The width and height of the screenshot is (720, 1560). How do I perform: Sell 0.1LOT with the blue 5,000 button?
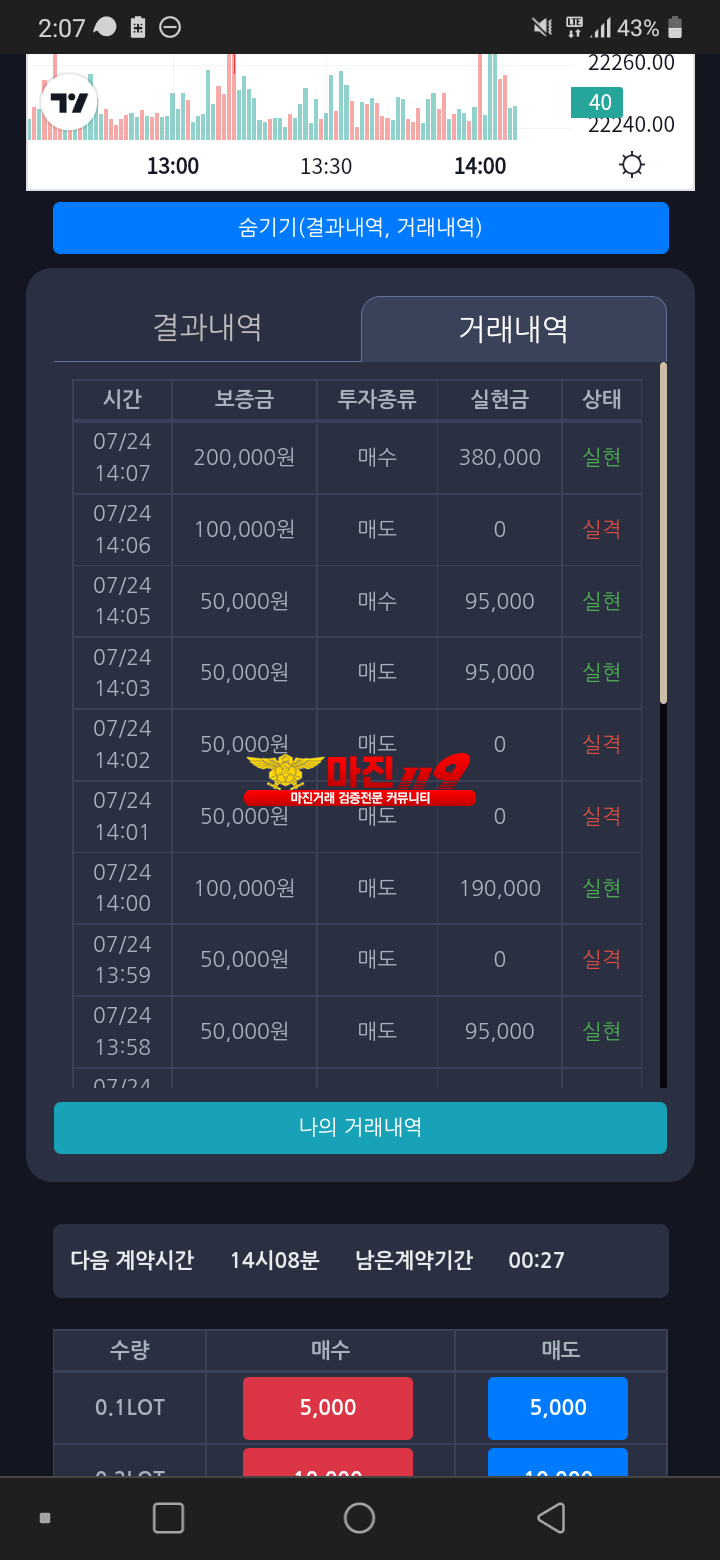(x=558, y=1407)
